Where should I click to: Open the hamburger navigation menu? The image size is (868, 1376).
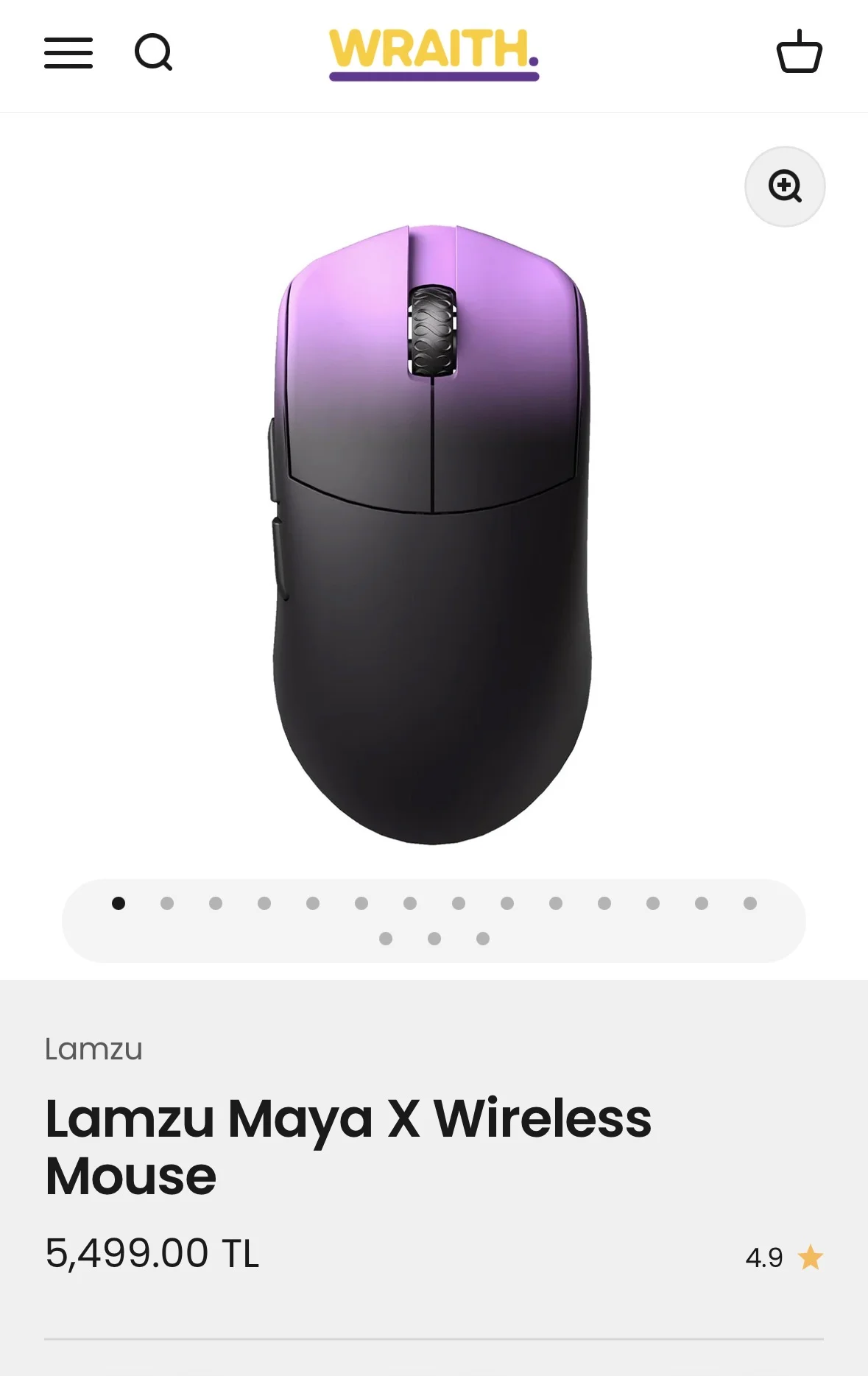pos(68,53)
